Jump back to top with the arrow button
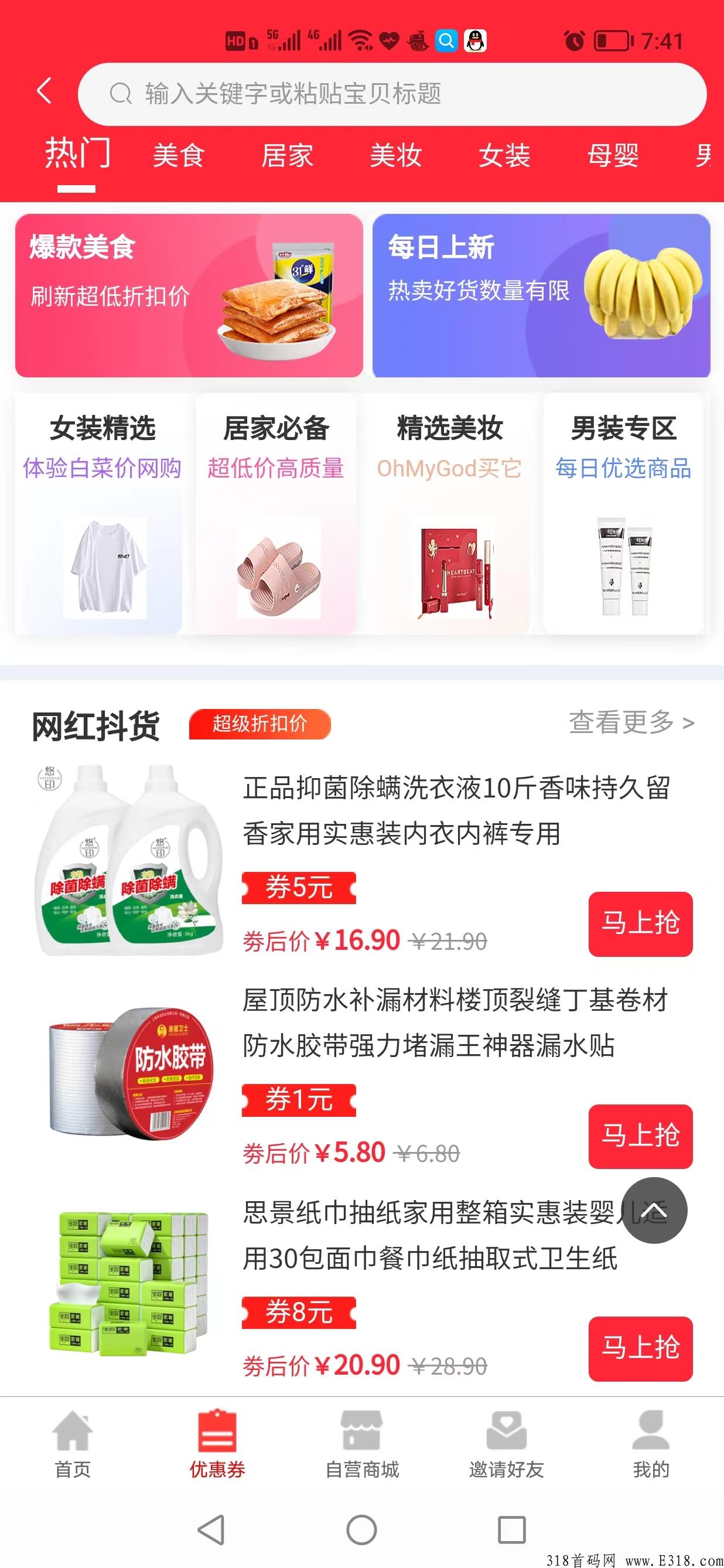Viewport: 724px width, 1568px height. (x=654, y=1210)
